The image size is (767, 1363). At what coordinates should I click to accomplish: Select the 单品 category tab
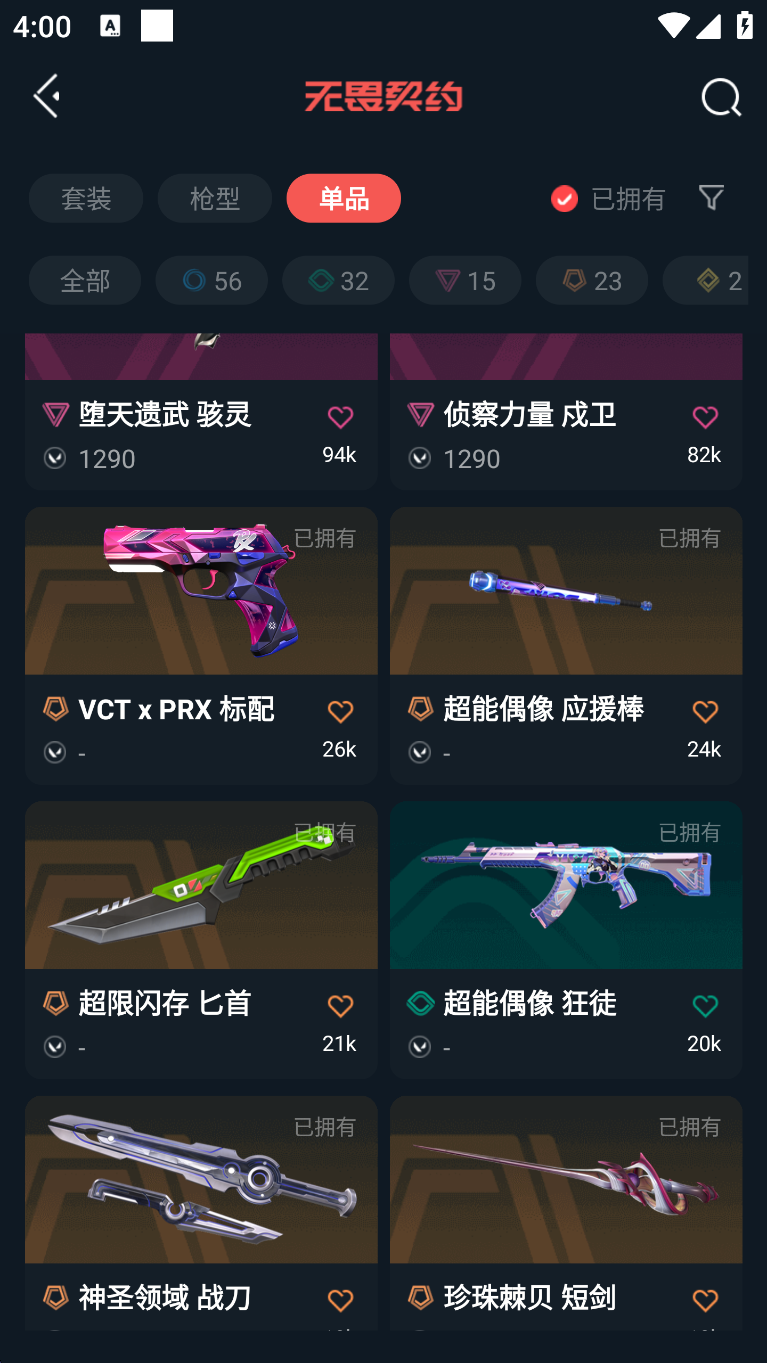pos(343,198)
